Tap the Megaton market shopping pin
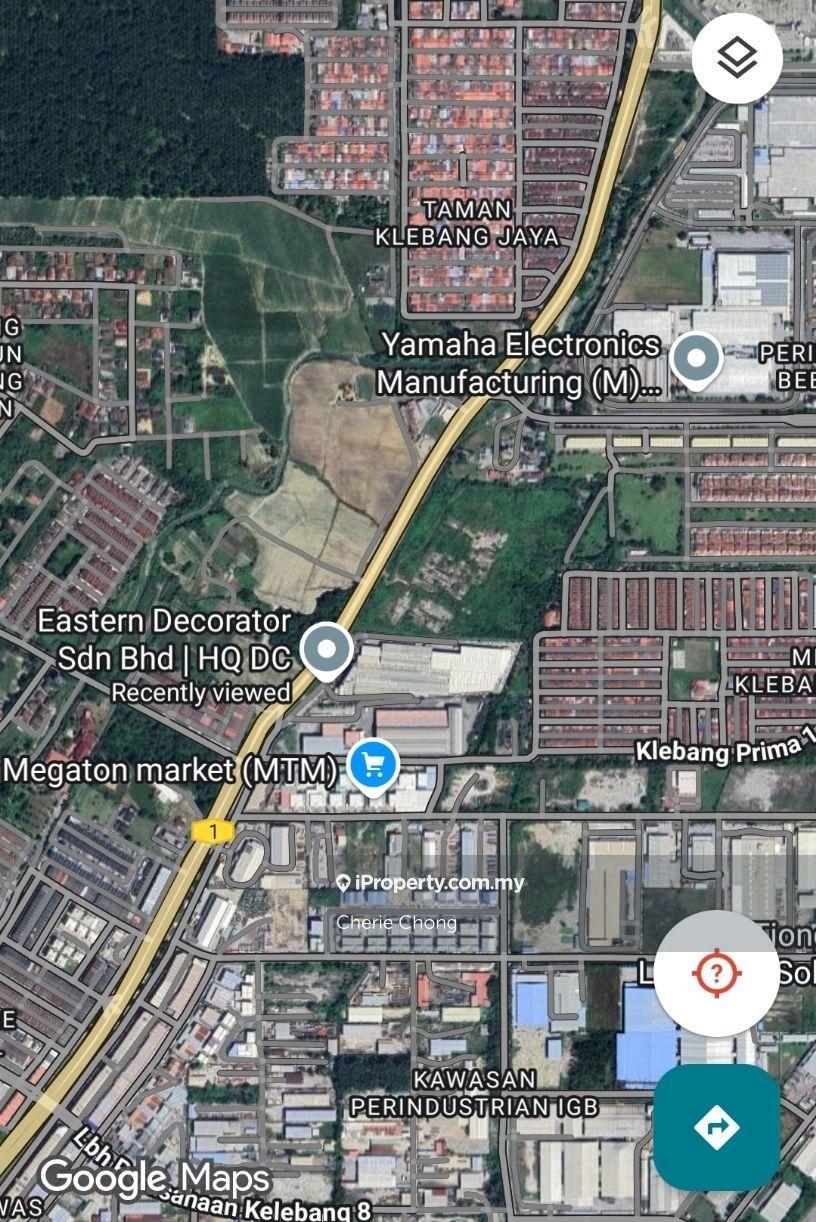Image resolution: width=816 pixels, height=1222 pixels. pos(373,767)
